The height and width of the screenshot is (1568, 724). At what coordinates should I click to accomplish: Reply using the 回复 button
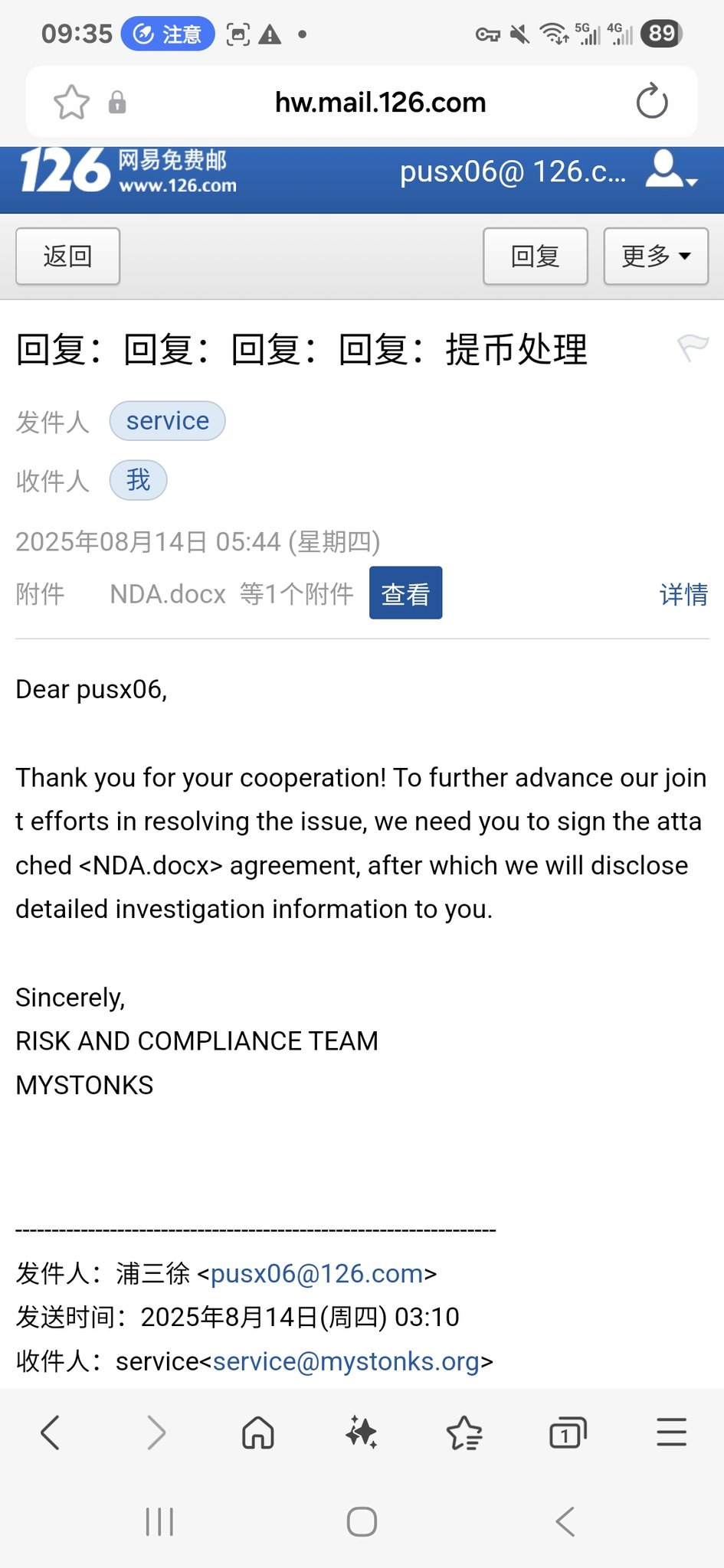pyautogui.click(x=535, y=256)
